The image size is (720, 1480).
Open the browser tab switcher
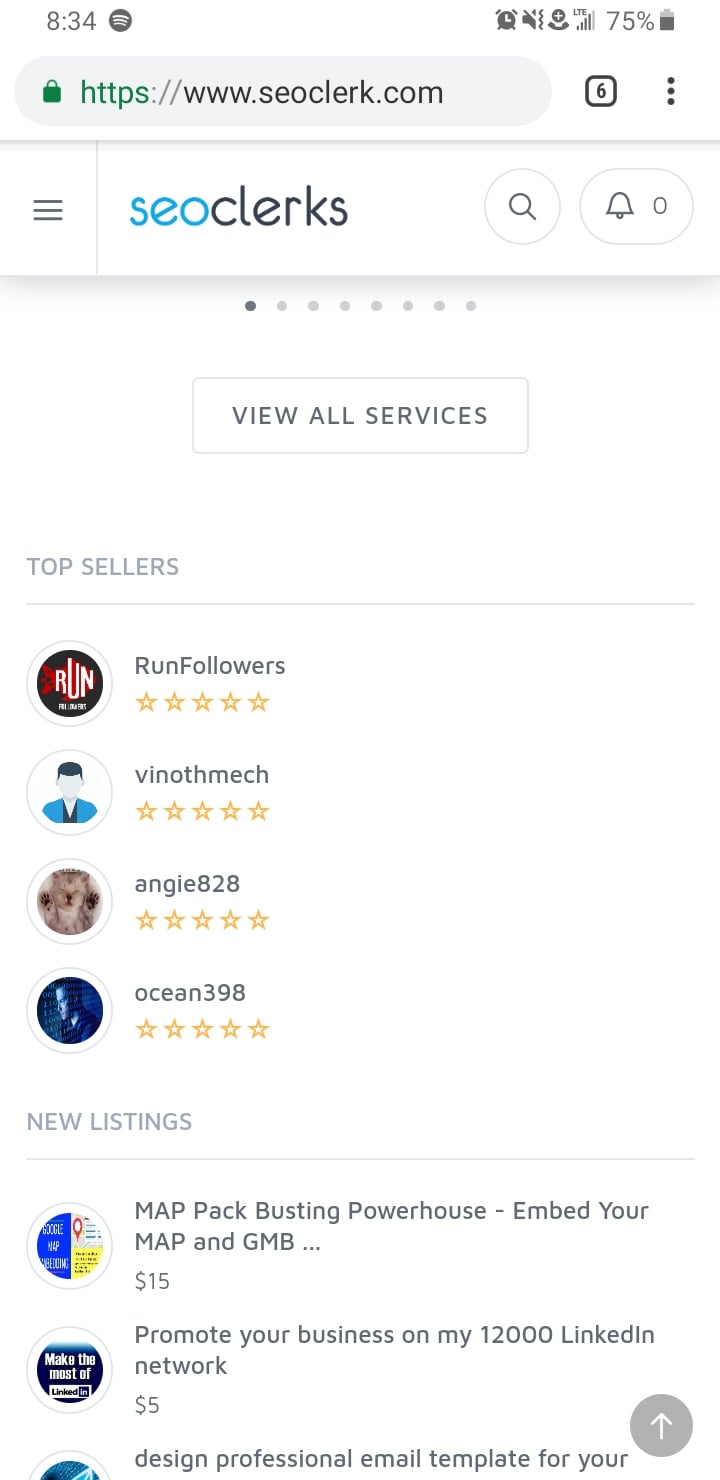600,92
